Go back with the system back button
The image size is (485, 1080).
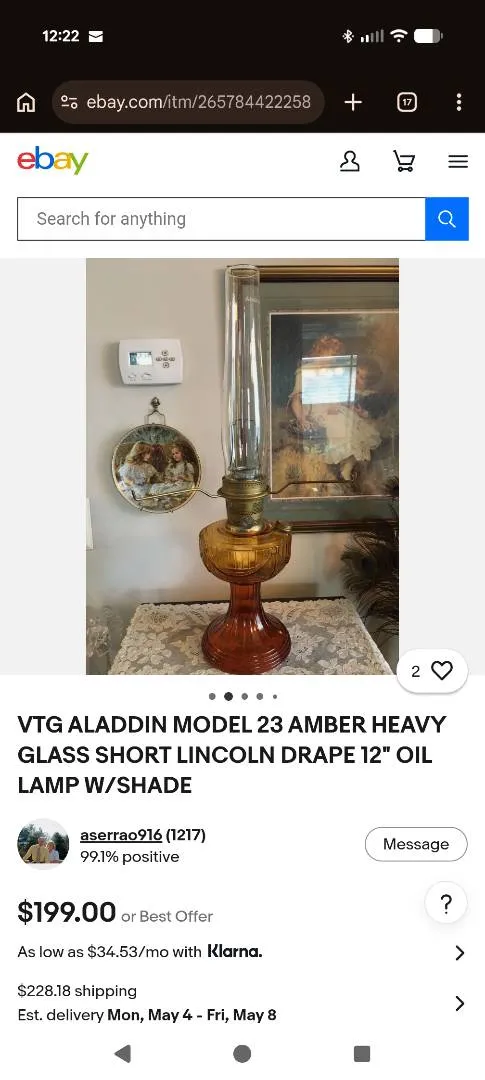(x=123, y=1053)
